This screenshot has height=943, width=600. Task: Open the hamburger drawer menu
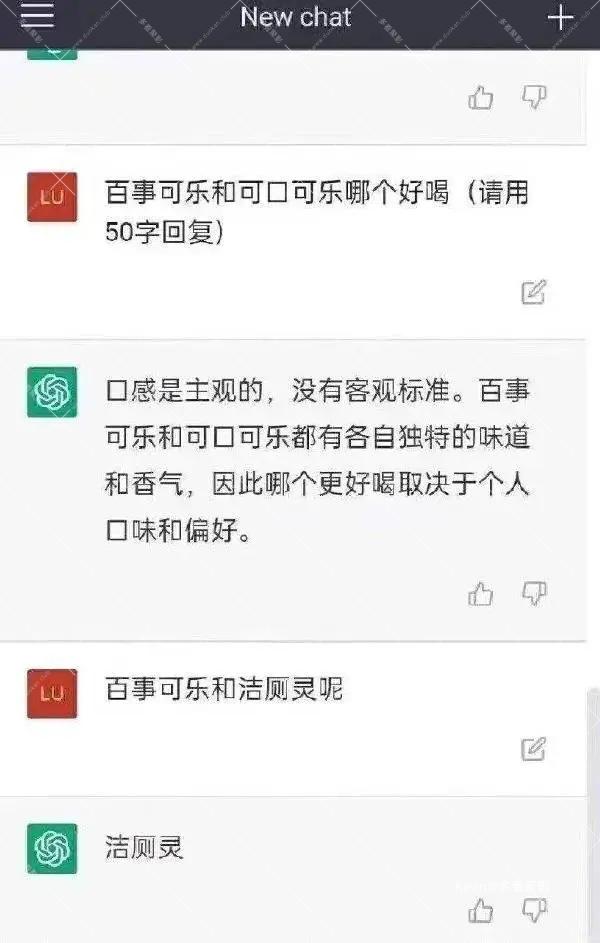pyautogui.click(x=37, y=17)
